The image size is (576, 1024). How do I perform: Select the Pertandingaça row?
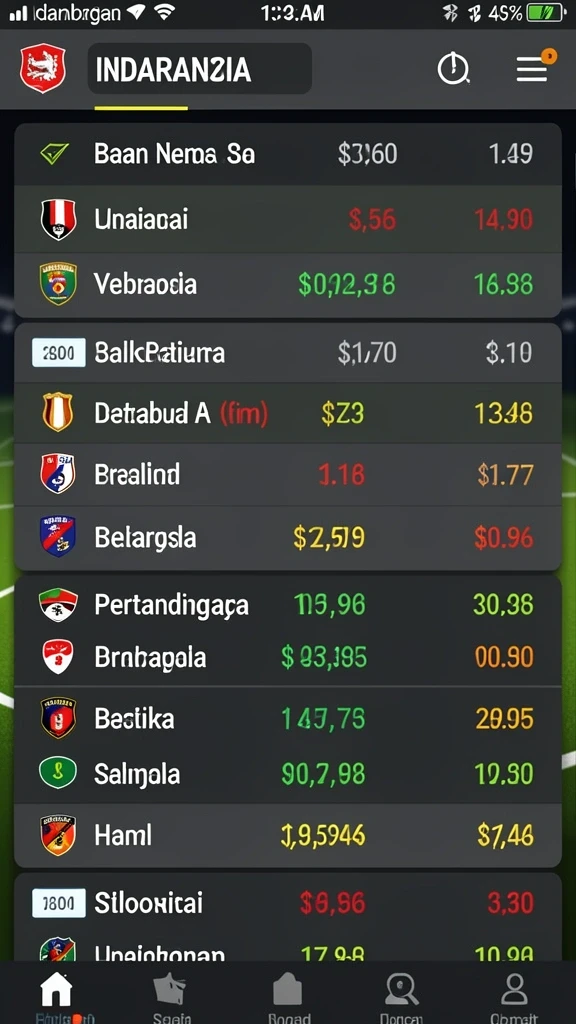[x=288, y=605]
